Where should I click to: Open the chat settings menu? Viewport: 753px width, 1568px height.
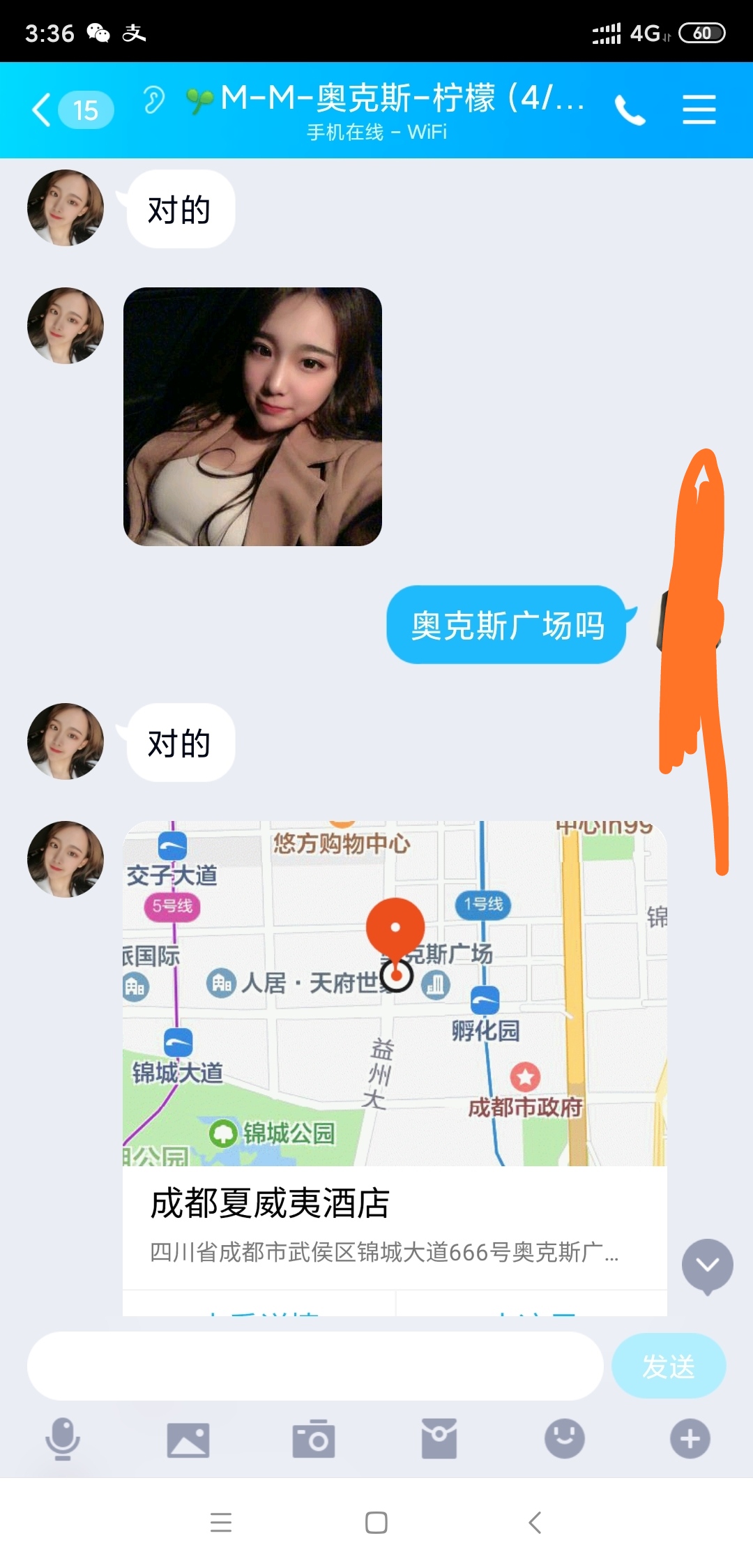699,110
